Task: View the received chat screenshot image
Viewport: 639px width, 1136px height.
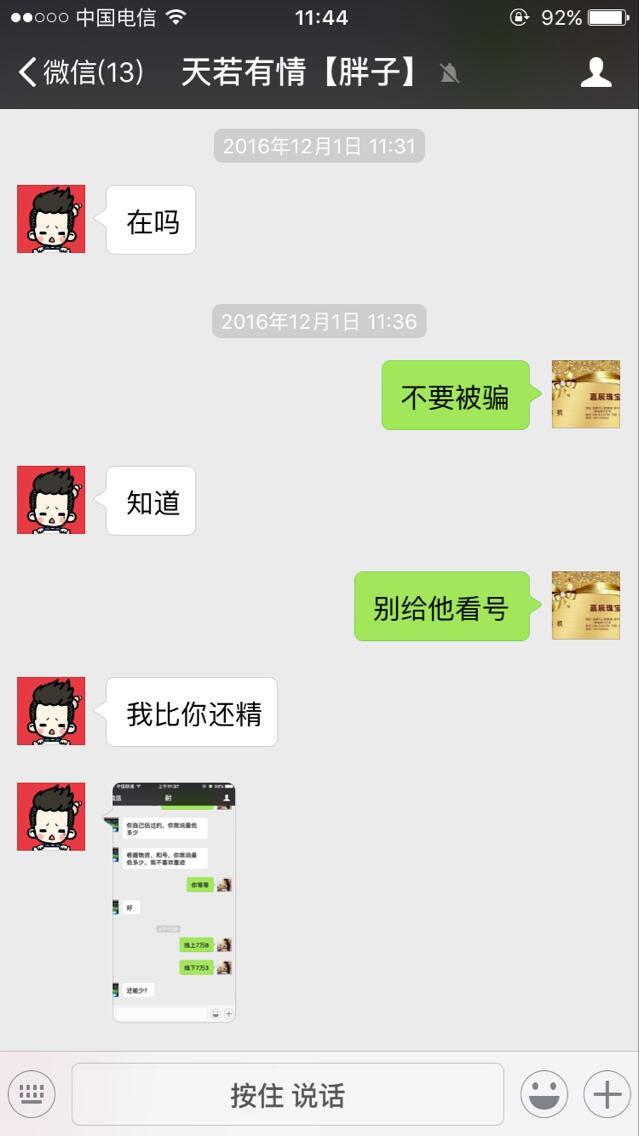Action: click(x=174, y=902)
